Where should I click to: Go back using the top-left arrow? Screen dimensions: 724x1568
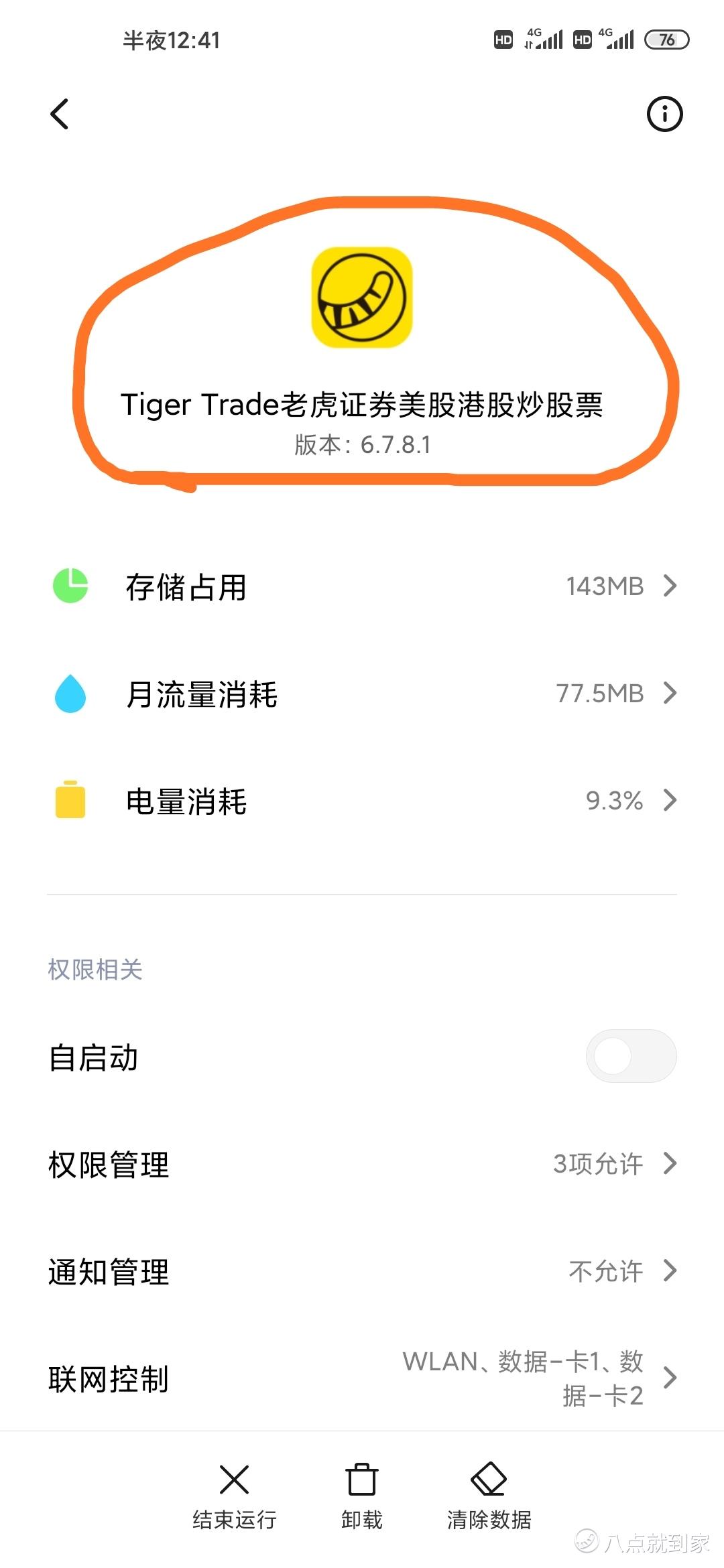pos(60,114)
